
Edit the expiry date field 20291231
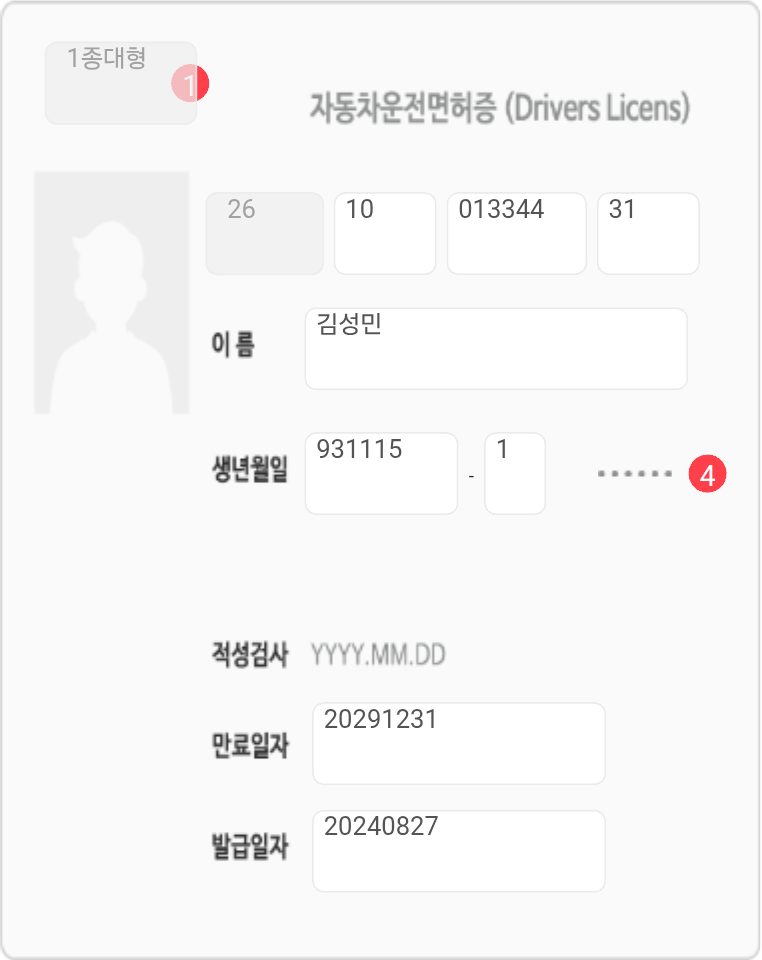[x=459, y=743]
